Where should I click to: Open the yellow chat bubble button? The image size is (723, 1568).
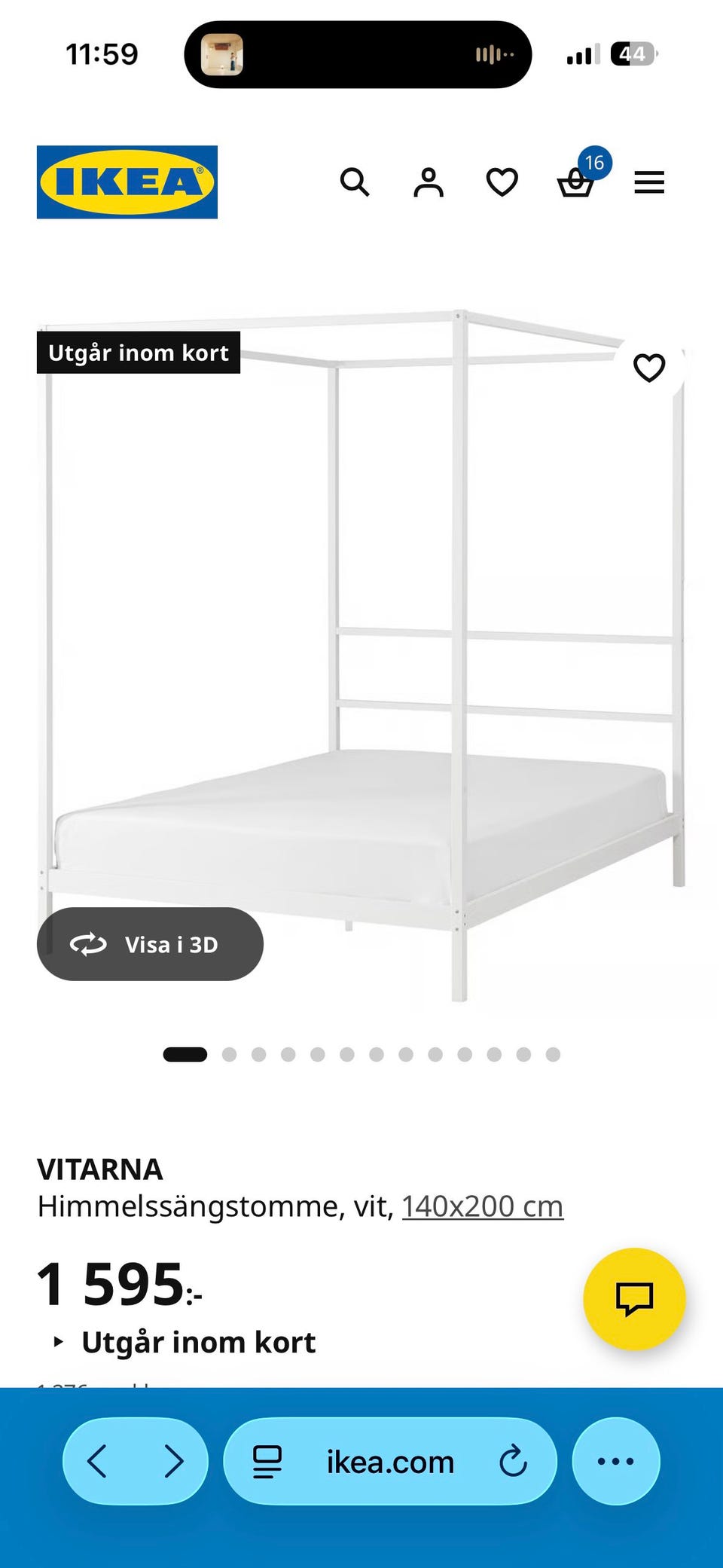click(x=634, y=1299)
